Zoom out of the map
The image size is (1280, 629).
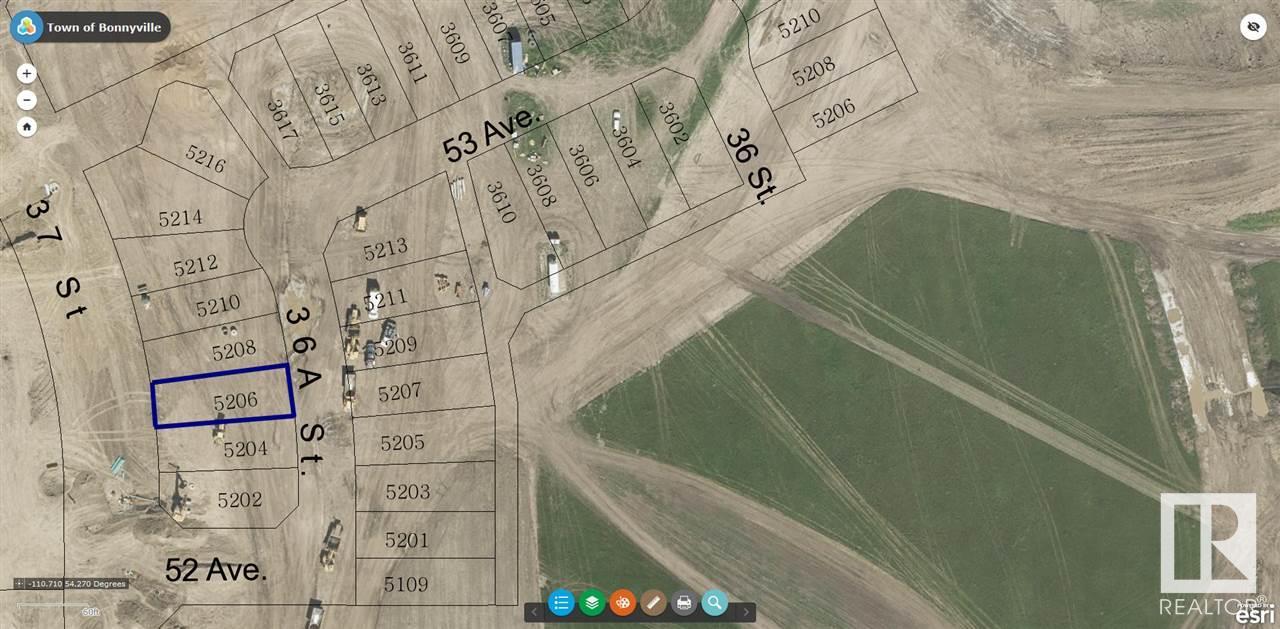point(27,100)
